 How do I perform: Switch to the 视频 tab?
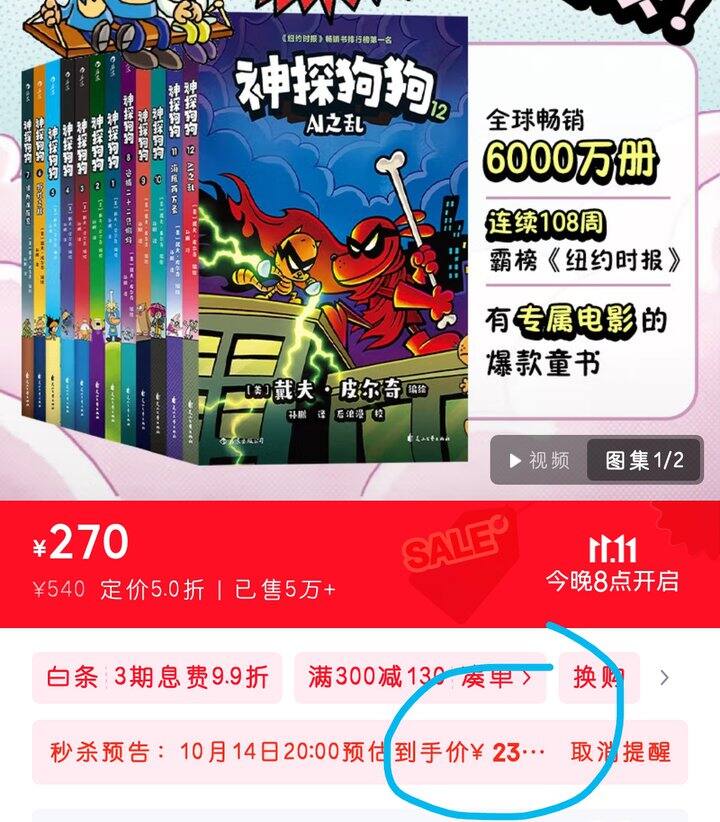point(540,461)
